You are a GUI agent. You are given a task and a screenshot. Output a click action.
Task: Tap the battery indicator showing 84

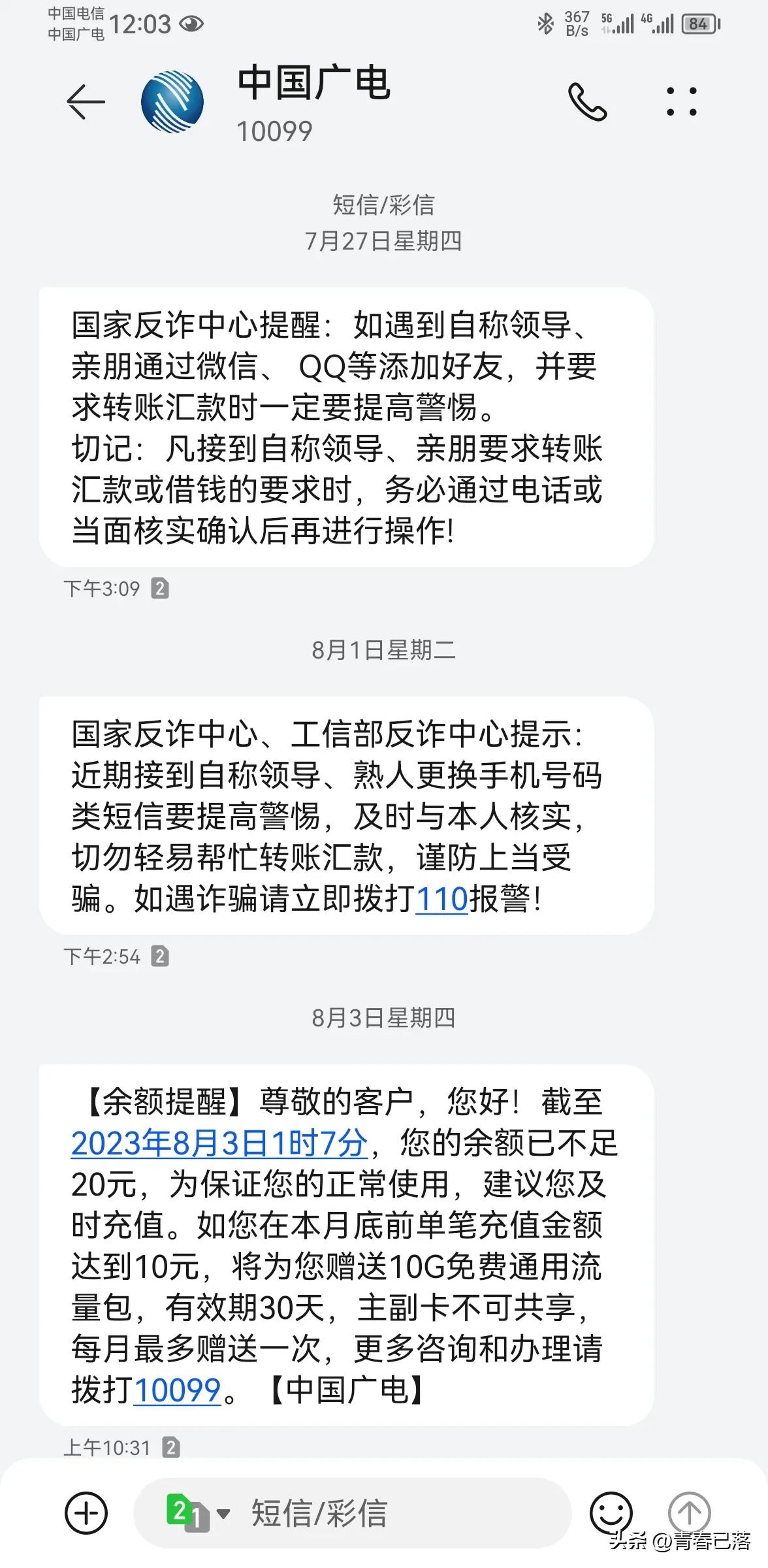[698, 24]
